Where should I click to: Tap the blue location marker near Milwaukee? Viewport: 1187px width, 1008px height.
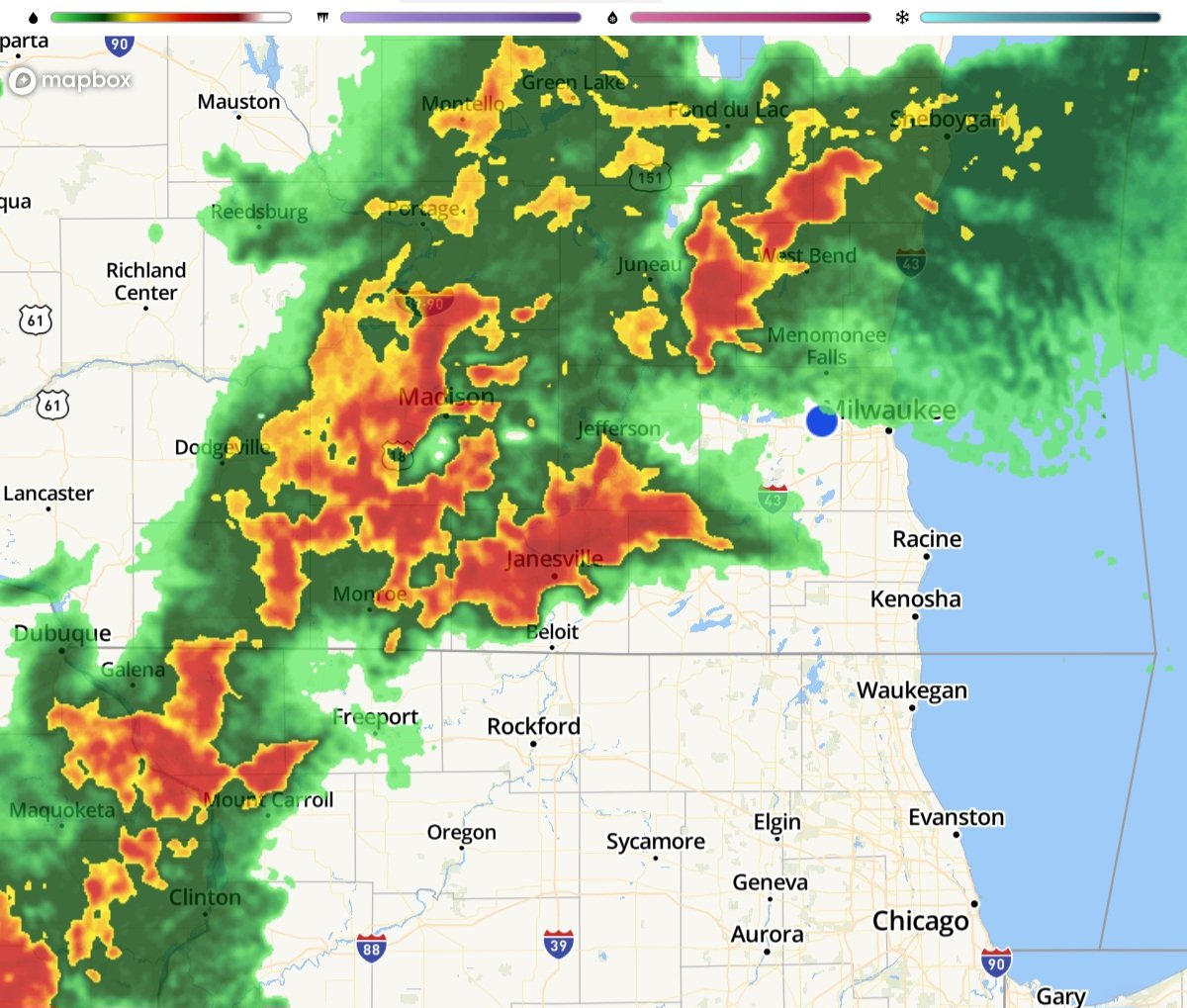(822, 420)
